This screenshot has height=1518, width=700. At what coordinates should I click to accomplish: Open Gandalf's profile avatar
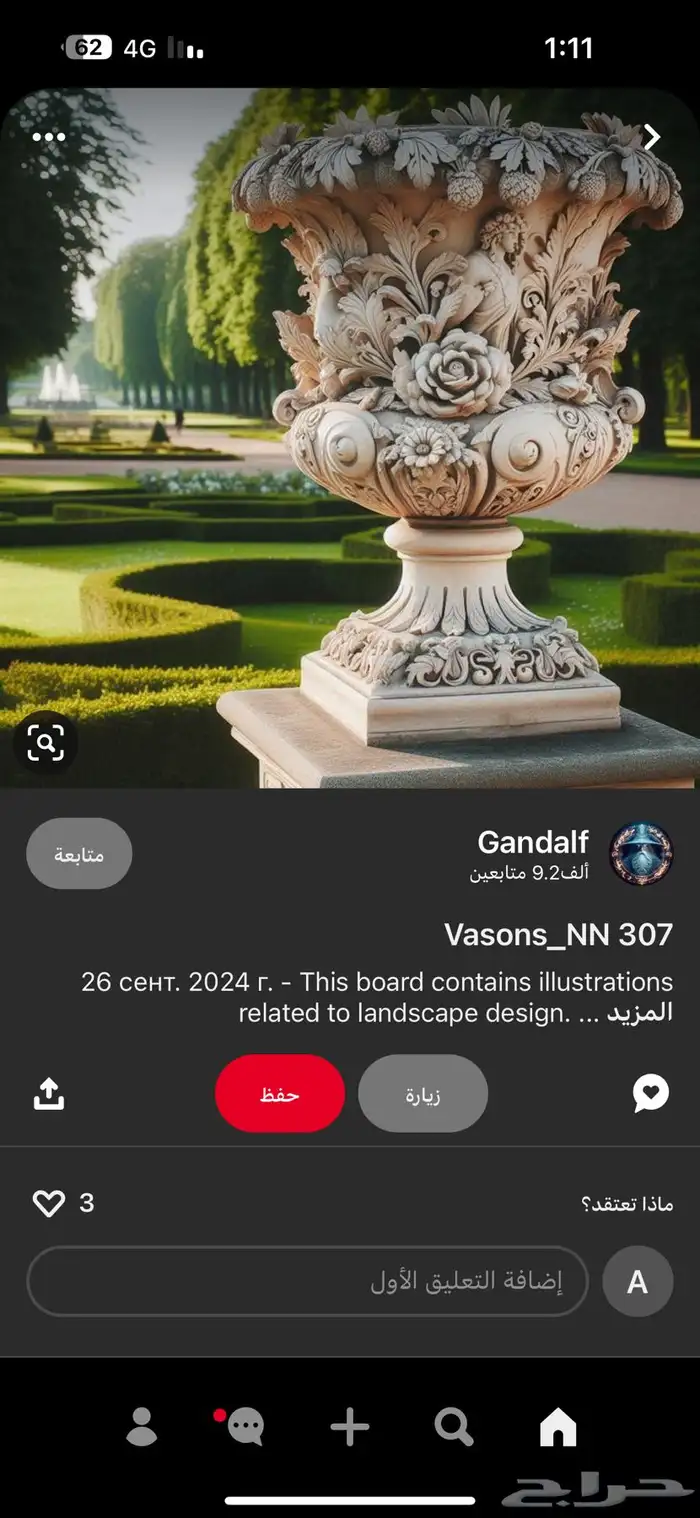pyautogui.click(x=641, y=854)
